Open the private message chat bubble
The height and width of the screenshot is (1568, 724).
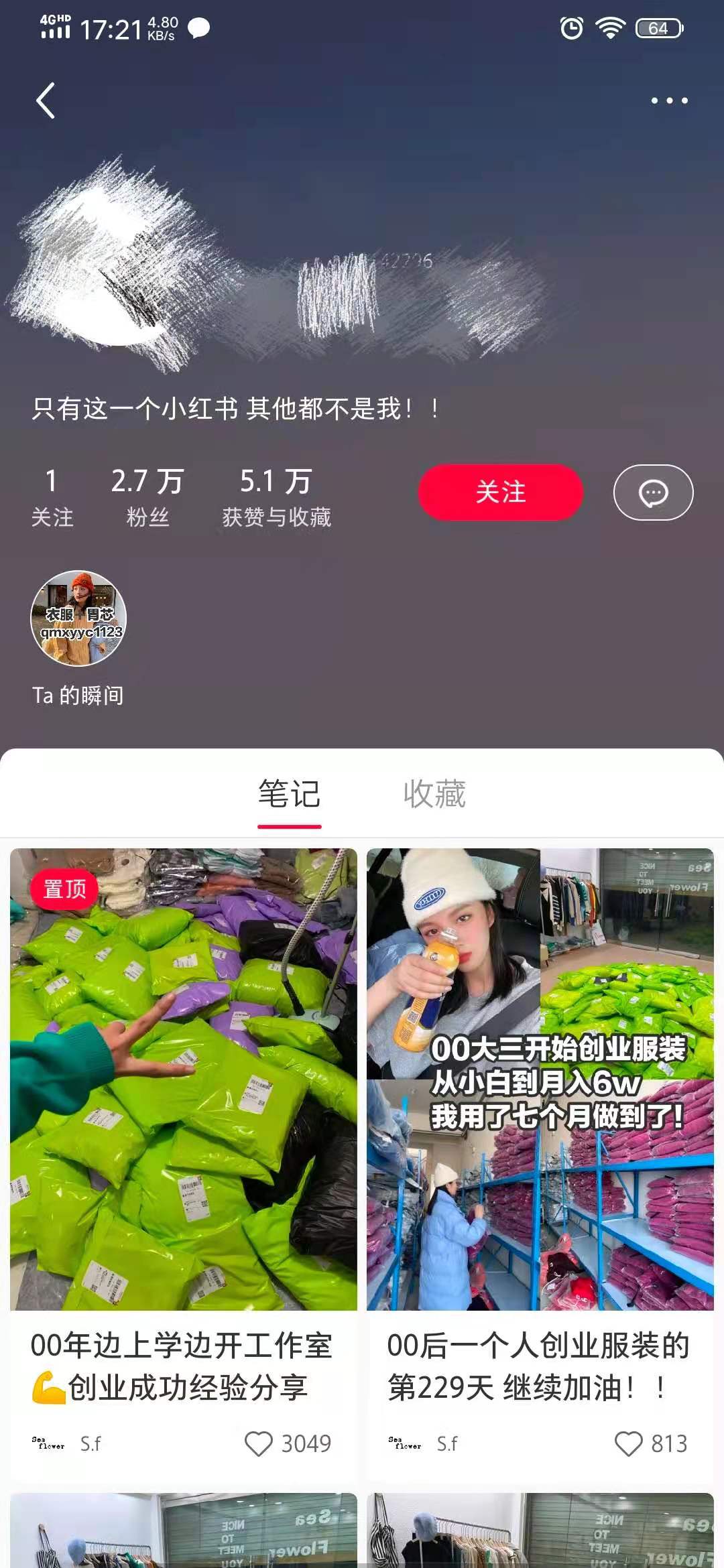pyautogui.click(x=653, y=492)
